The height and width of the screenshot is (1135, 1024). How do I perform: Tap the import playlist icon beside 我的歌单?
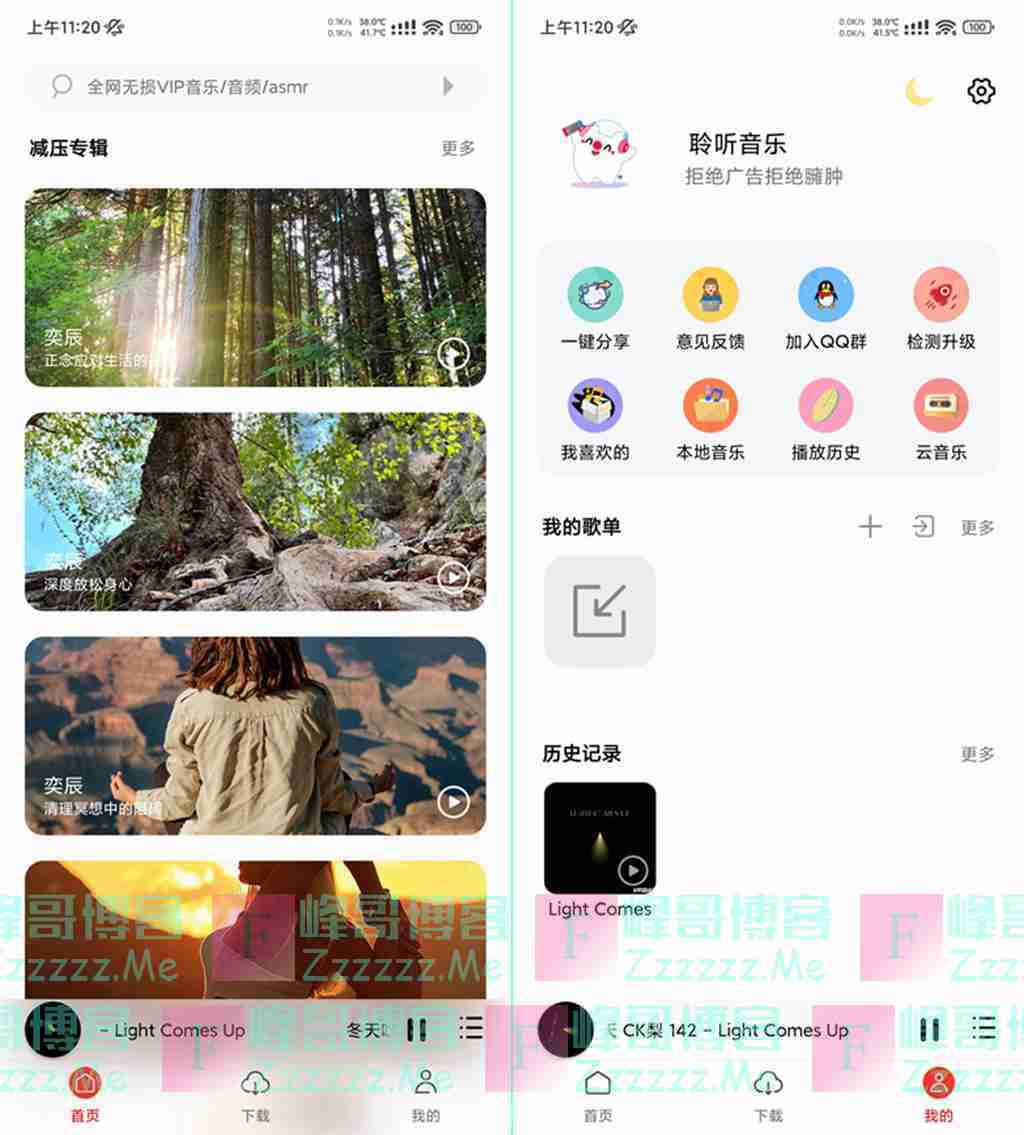923,527
